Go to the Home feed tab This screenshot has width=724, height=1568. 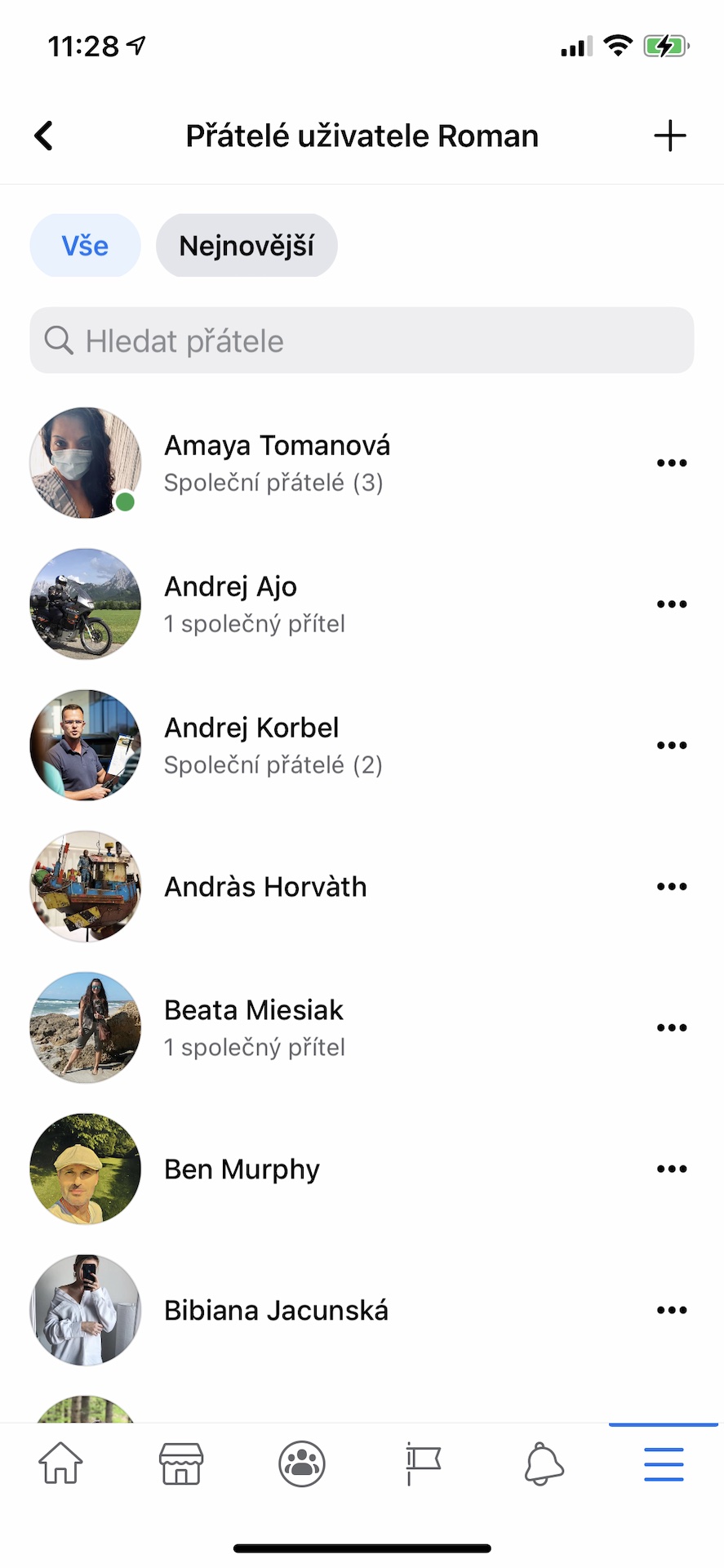click(x=60, y=1463)
